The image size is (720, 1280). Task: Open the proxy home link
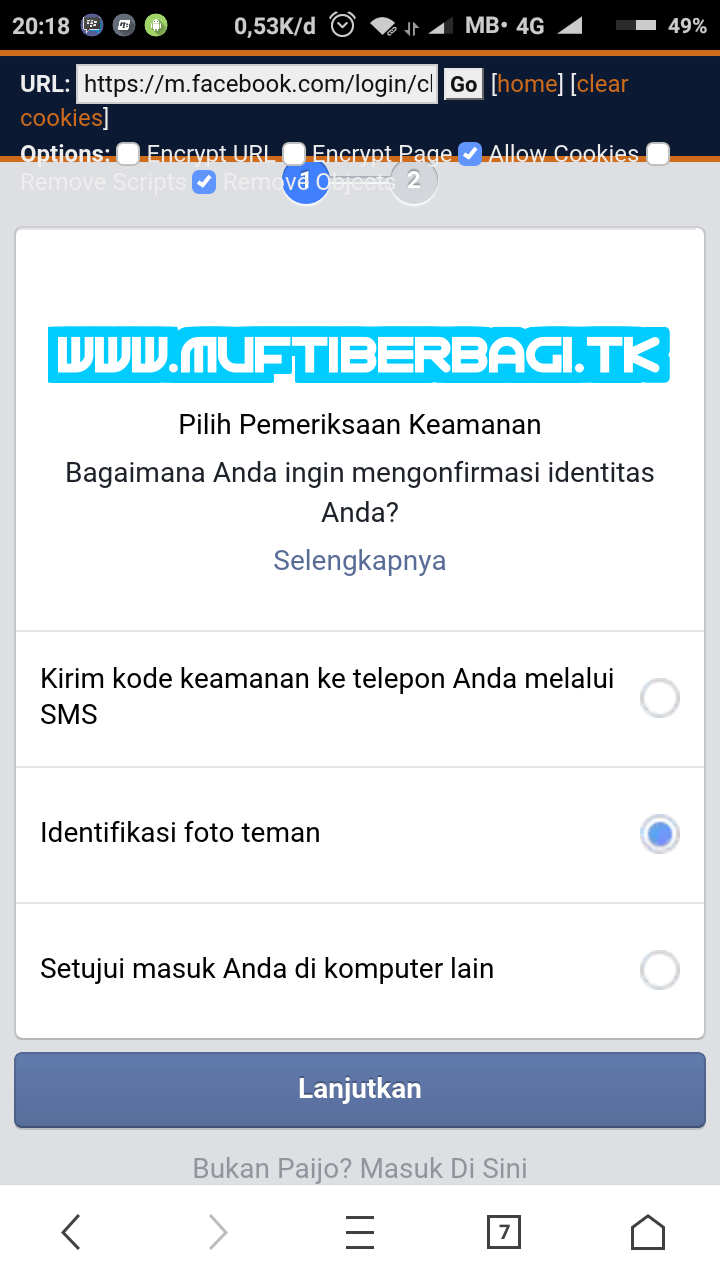(x=527, y=84)
